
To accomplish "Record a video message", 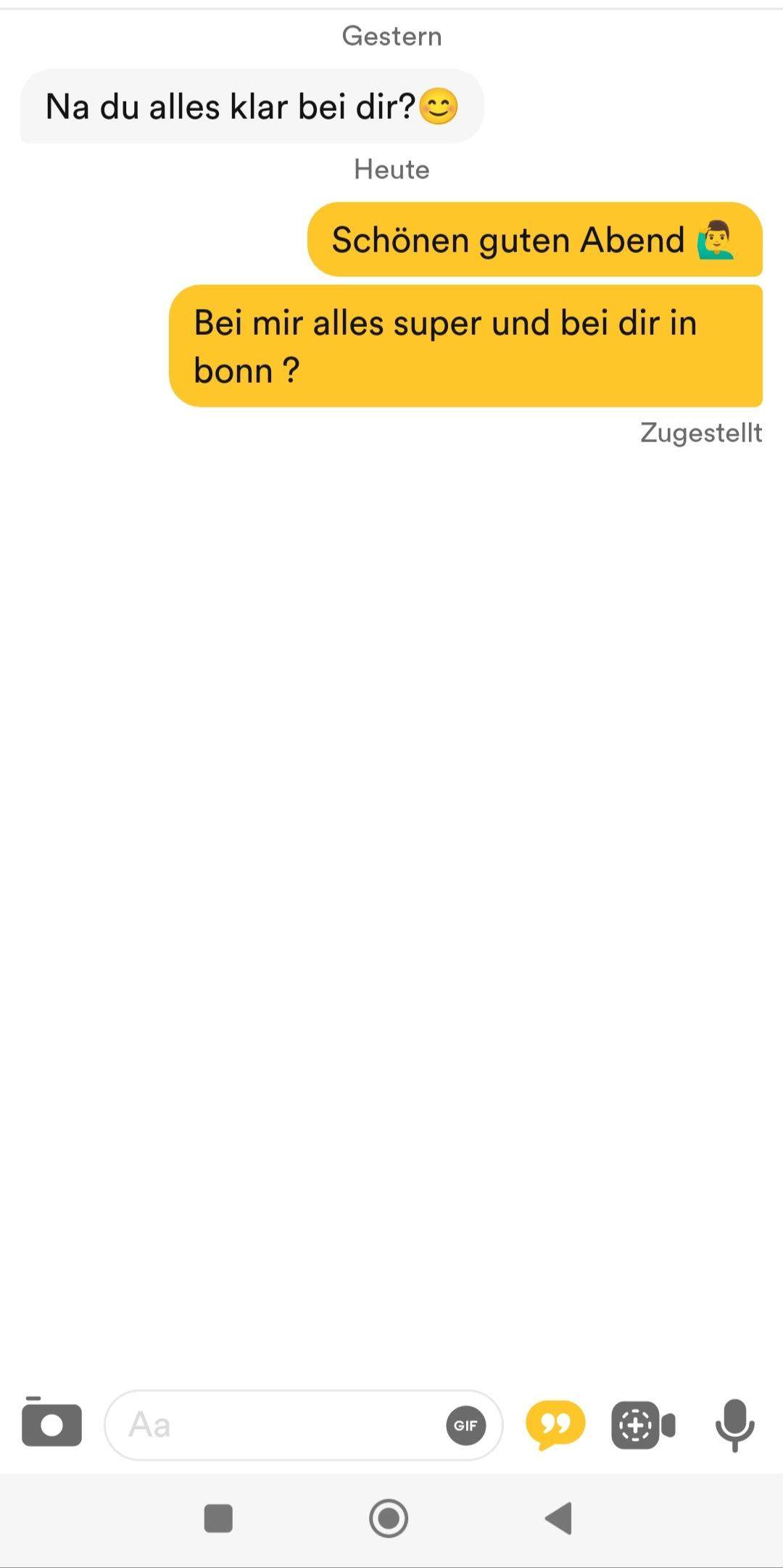I will (x=643, y=1425).
